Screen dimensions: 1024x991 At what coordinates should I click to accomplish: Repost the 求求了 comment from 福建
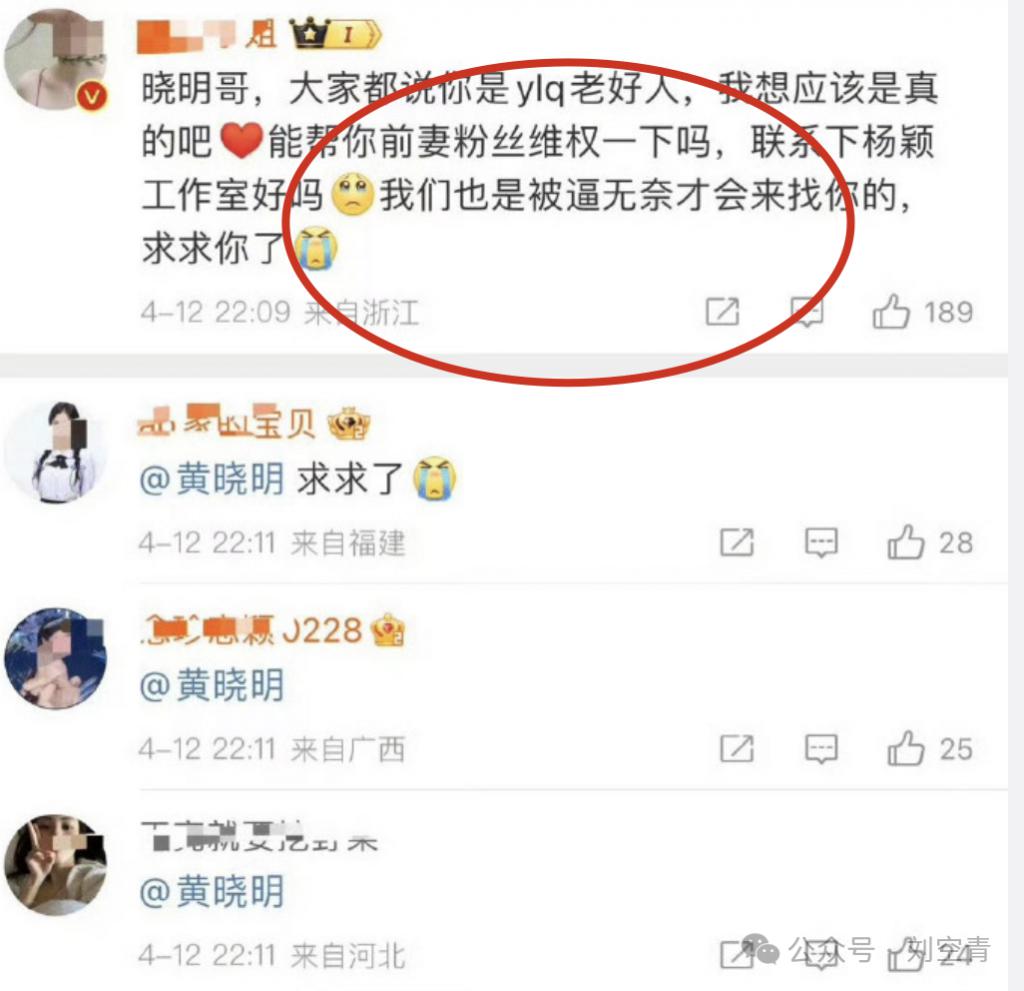point(737,543)
